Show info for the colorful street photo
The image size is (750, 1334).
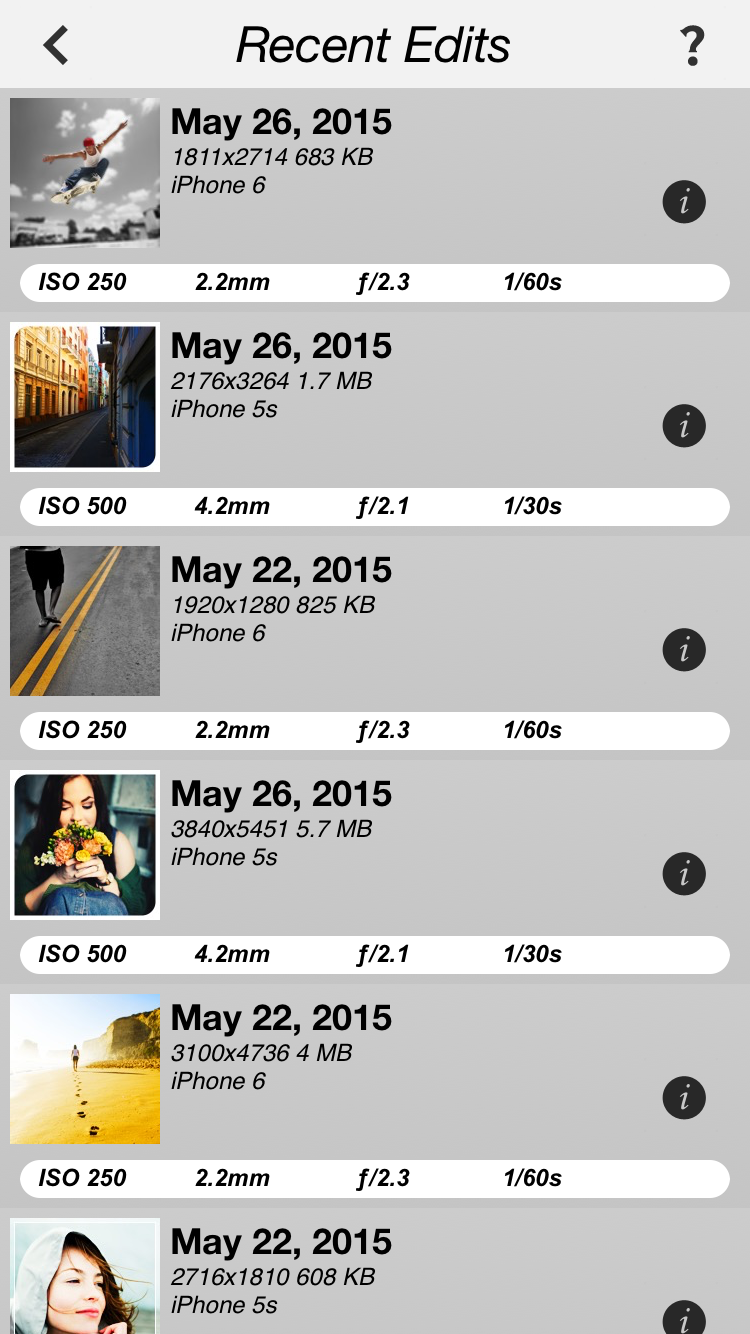[x=684, y=427]
